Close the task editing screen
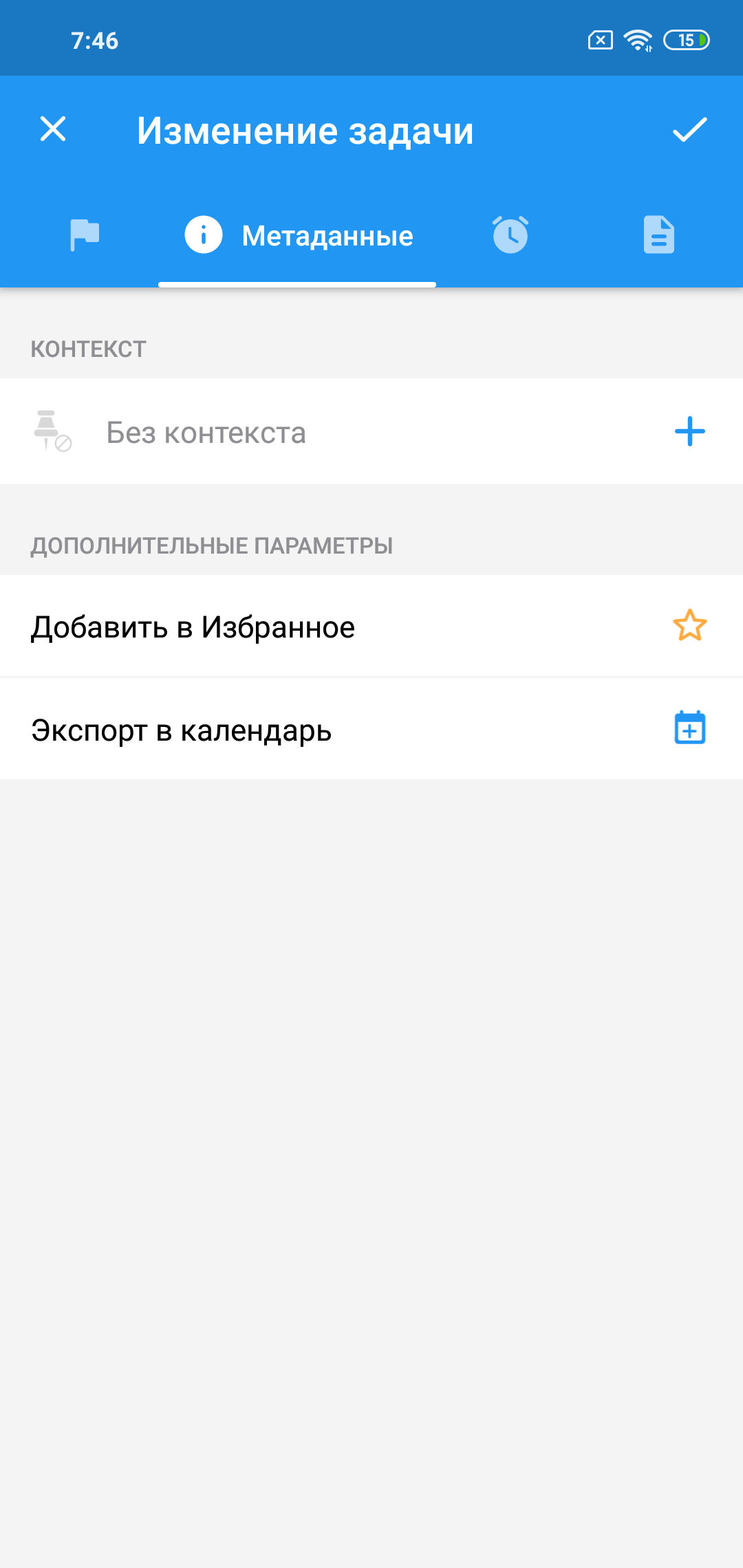 (53, 129)
